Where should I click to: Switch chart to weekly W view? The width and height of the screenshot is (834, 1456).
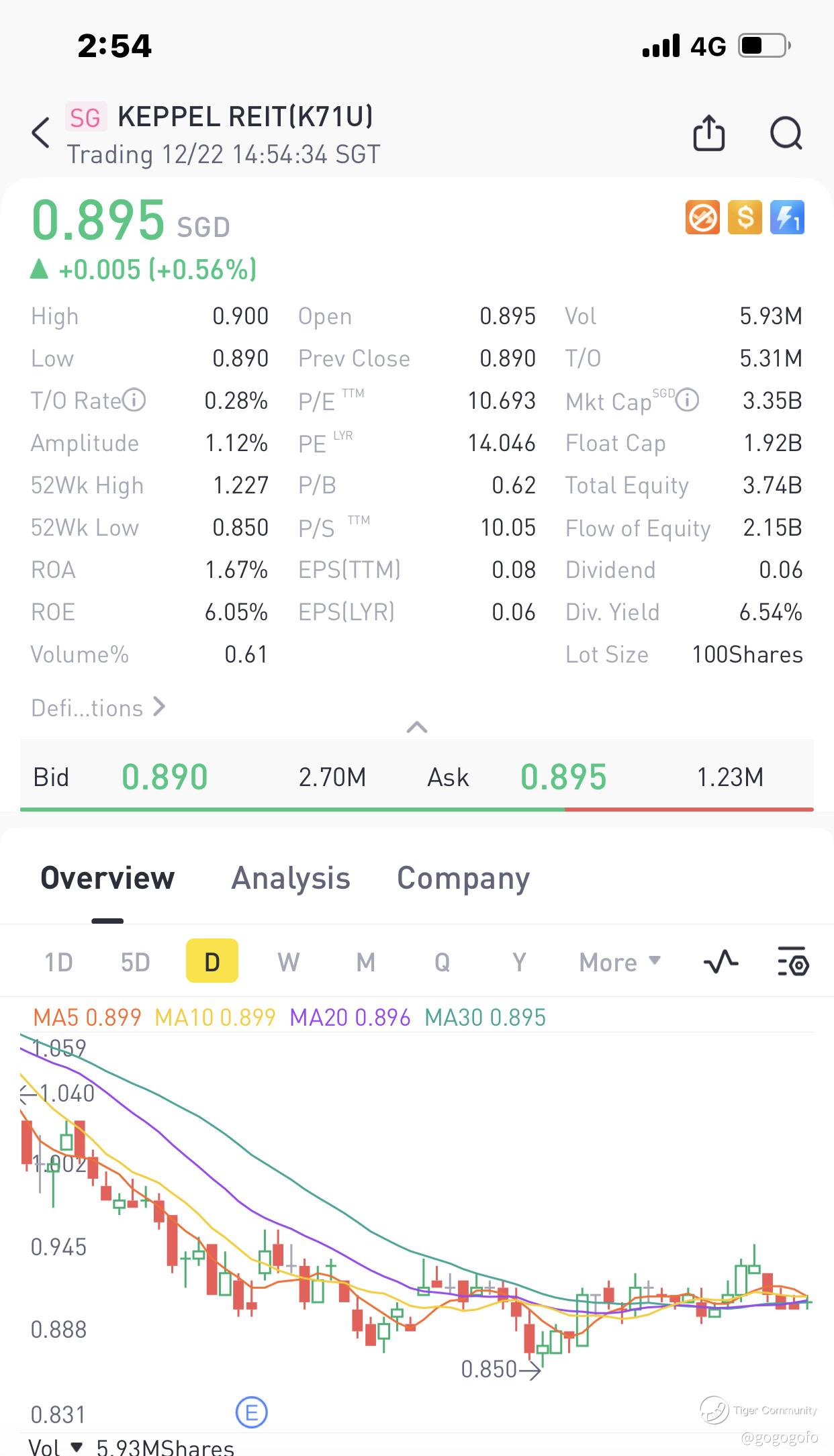point(289,962)
